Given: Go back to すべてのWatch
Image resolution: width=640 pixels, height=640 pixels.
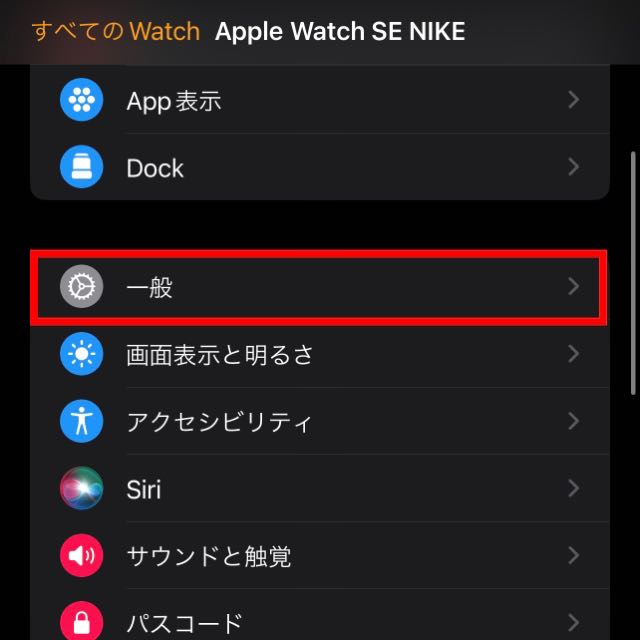Looking at the screenshot, I should (116, 31).
